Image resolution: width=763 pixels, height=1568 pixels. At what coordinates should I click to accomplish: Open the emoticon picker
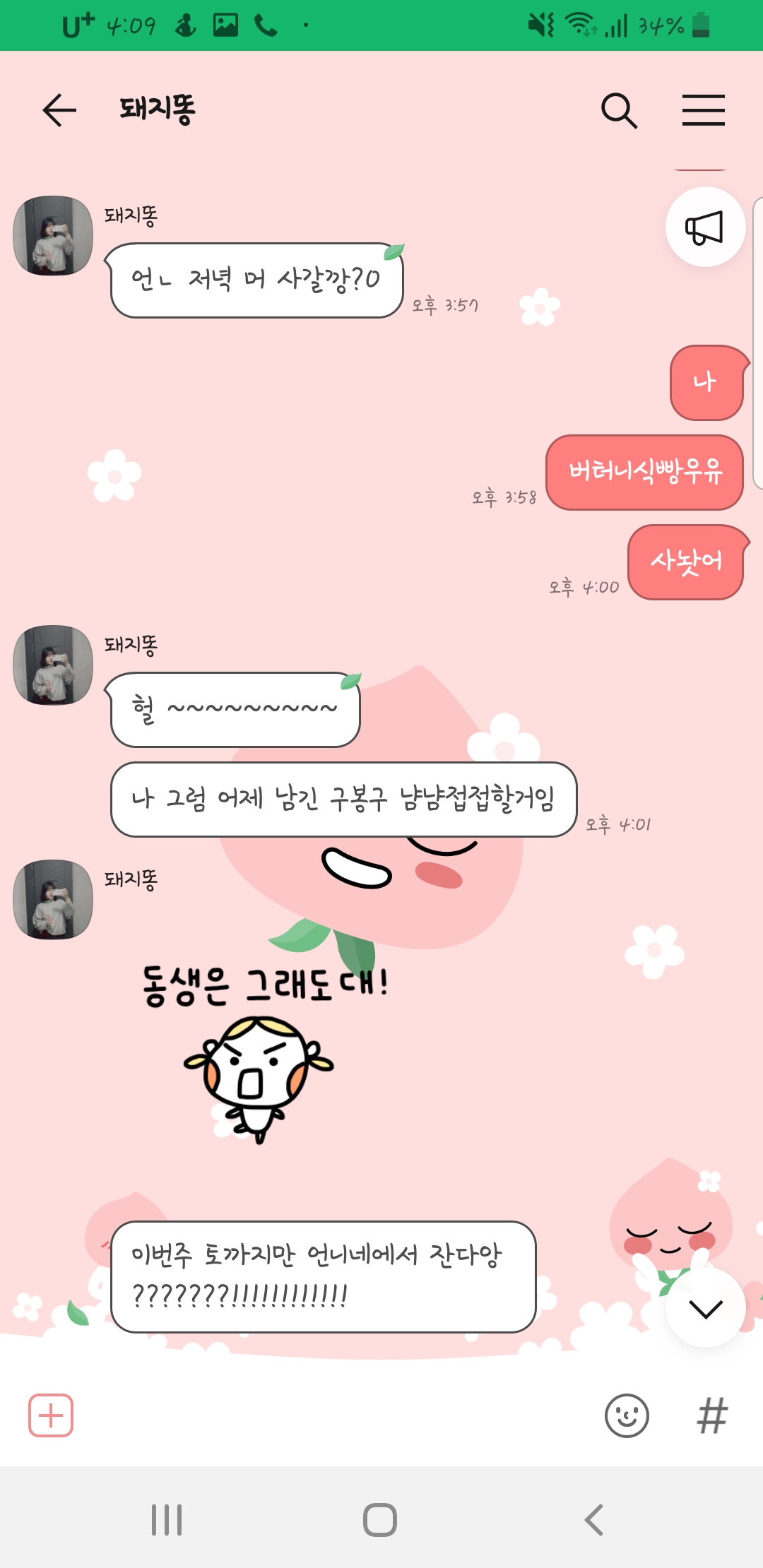pos(627,1415)
